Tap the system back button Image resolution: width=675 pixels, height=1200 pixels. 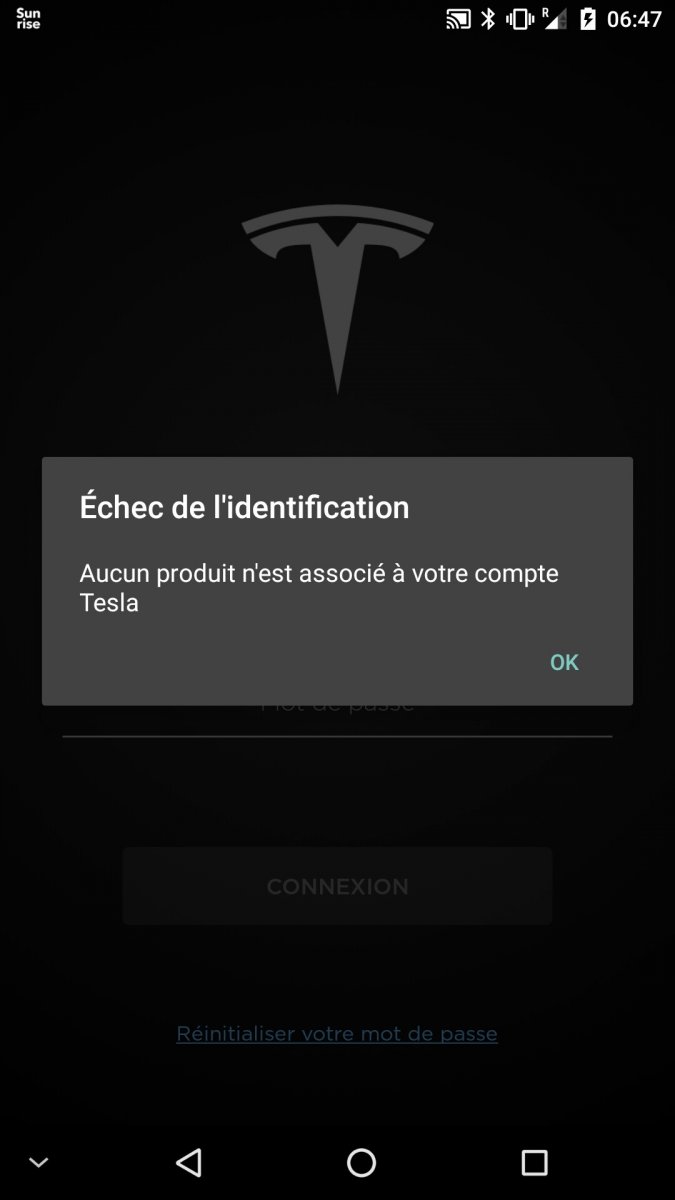(188, 1161)
